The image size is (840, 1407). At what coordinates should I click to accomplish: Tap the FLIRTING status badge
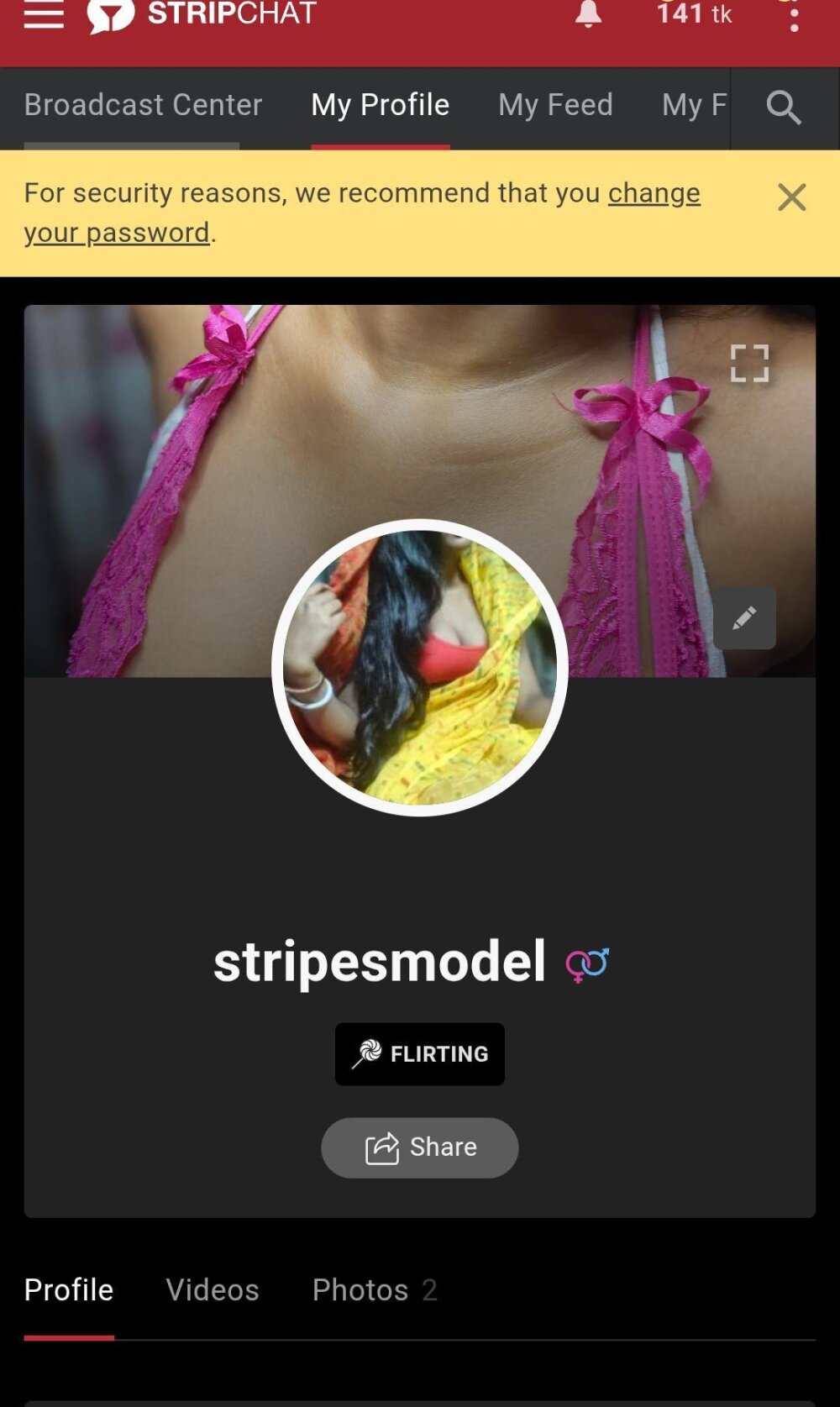tap(420, 1054)
